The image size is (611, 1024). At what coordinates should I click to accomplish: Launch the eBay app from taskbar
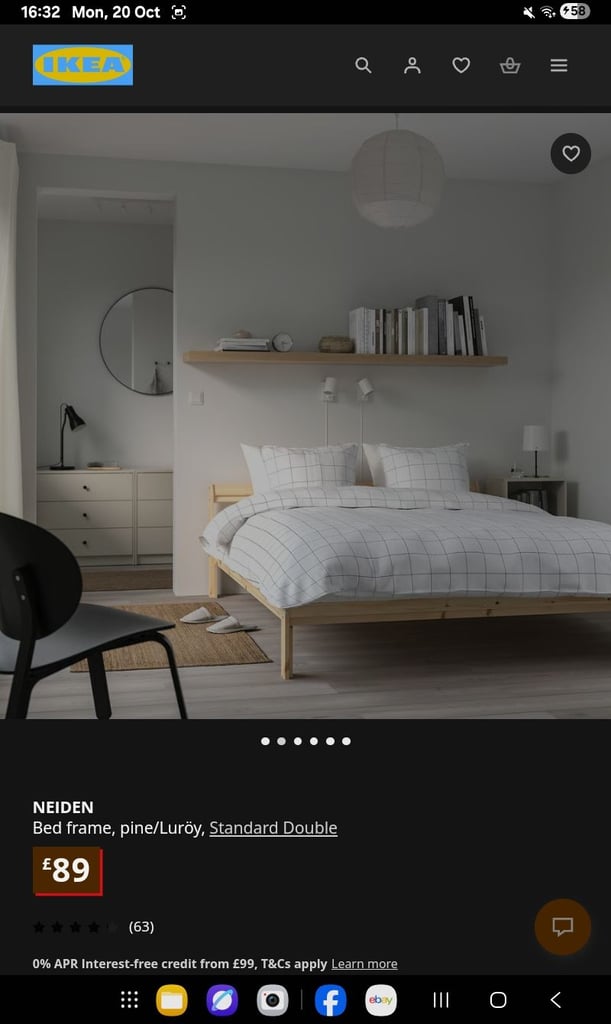381,1000
